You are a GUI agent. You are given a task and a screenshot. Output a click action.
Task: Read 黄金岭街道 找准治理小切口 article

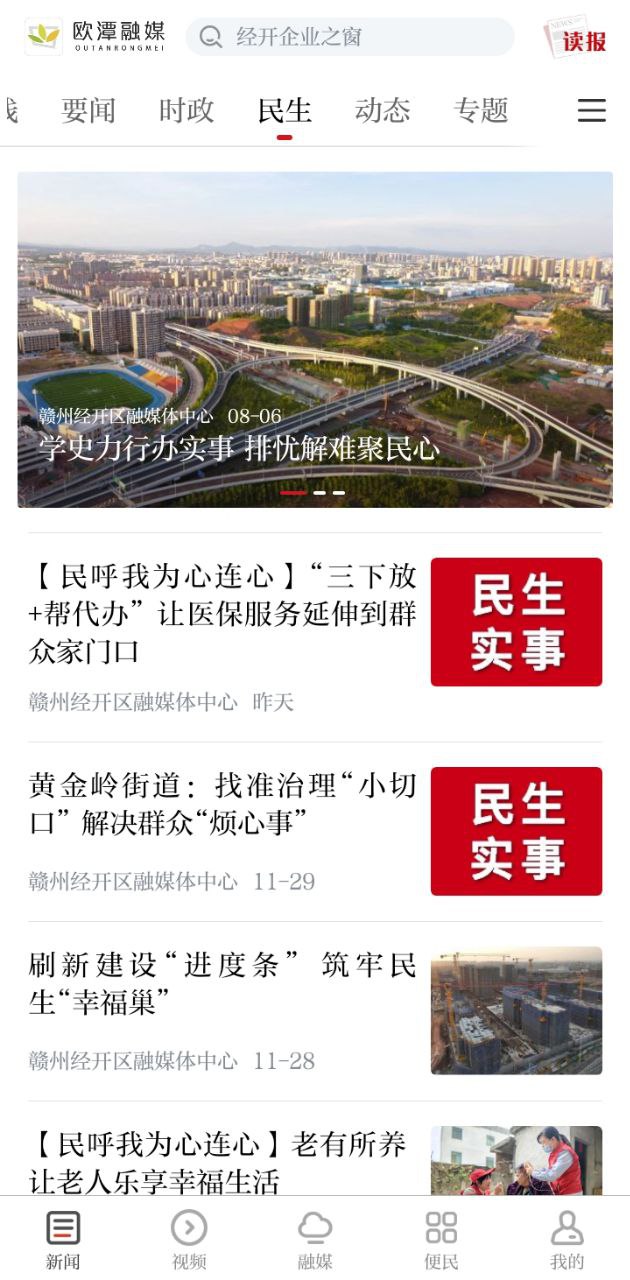[222, 804]
